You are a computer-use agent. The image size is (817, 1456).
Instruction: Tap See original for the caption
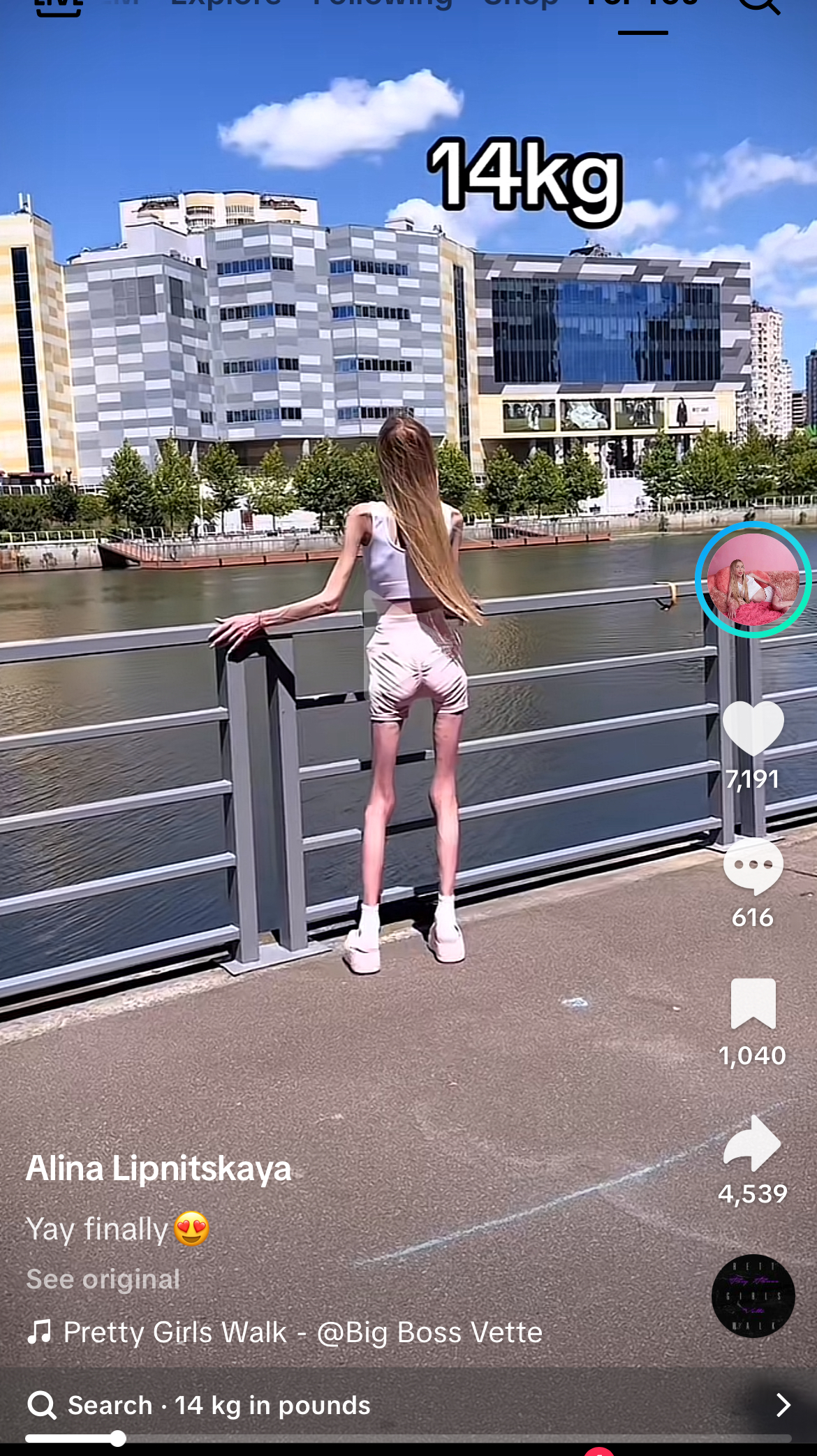point(103,1279)
